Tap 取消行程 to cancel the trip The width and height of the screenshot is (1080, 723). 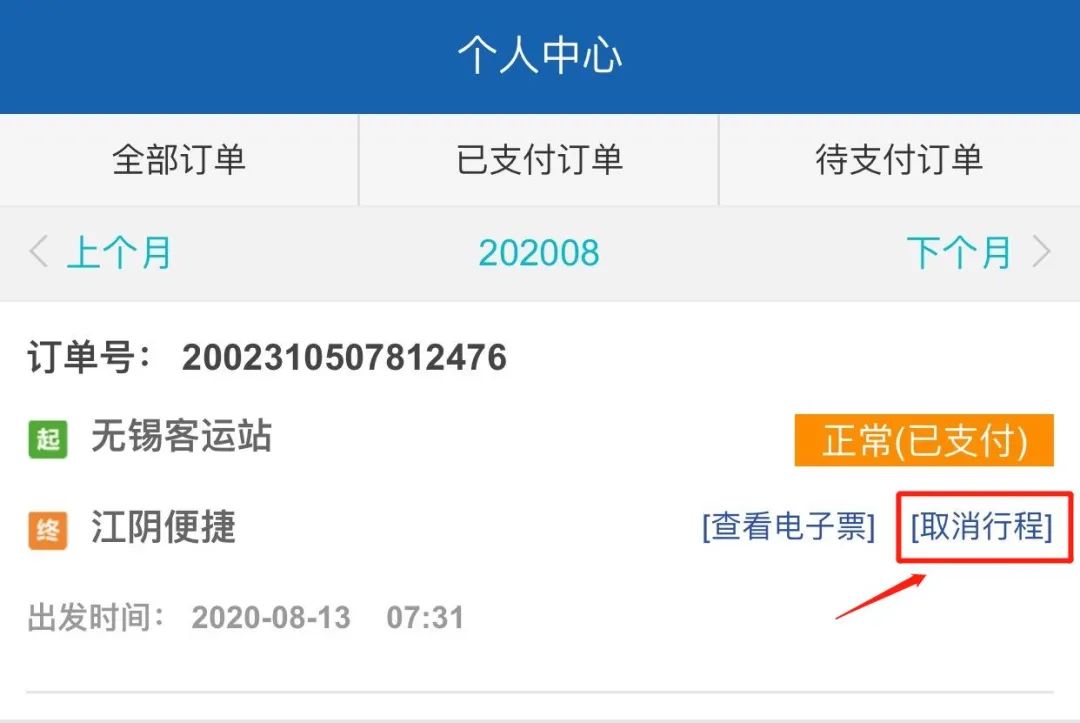(982, 527)
